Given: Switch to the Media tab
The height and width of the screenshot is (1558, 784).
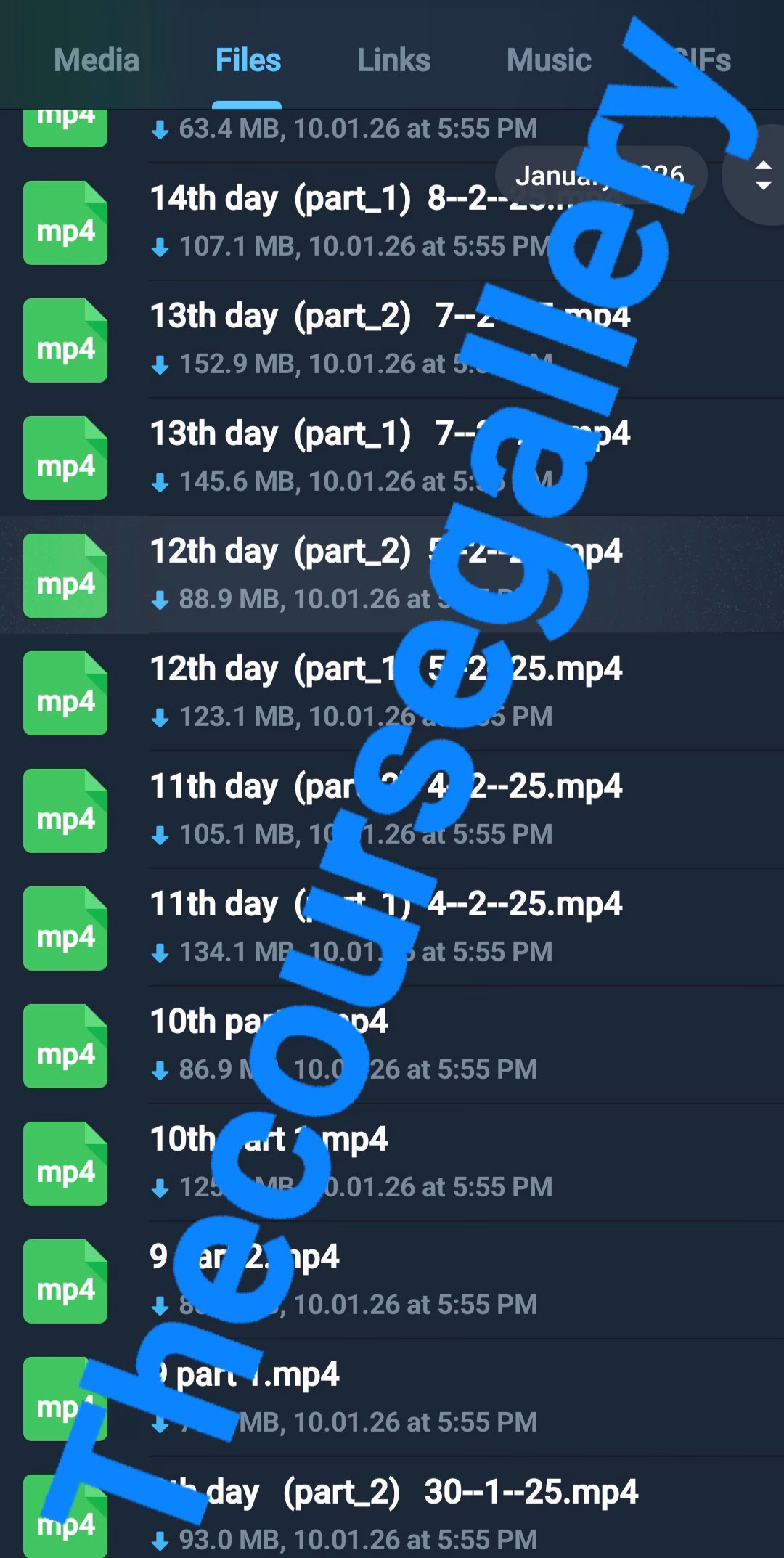Looking at the screenshot, I should coord(96,60).
